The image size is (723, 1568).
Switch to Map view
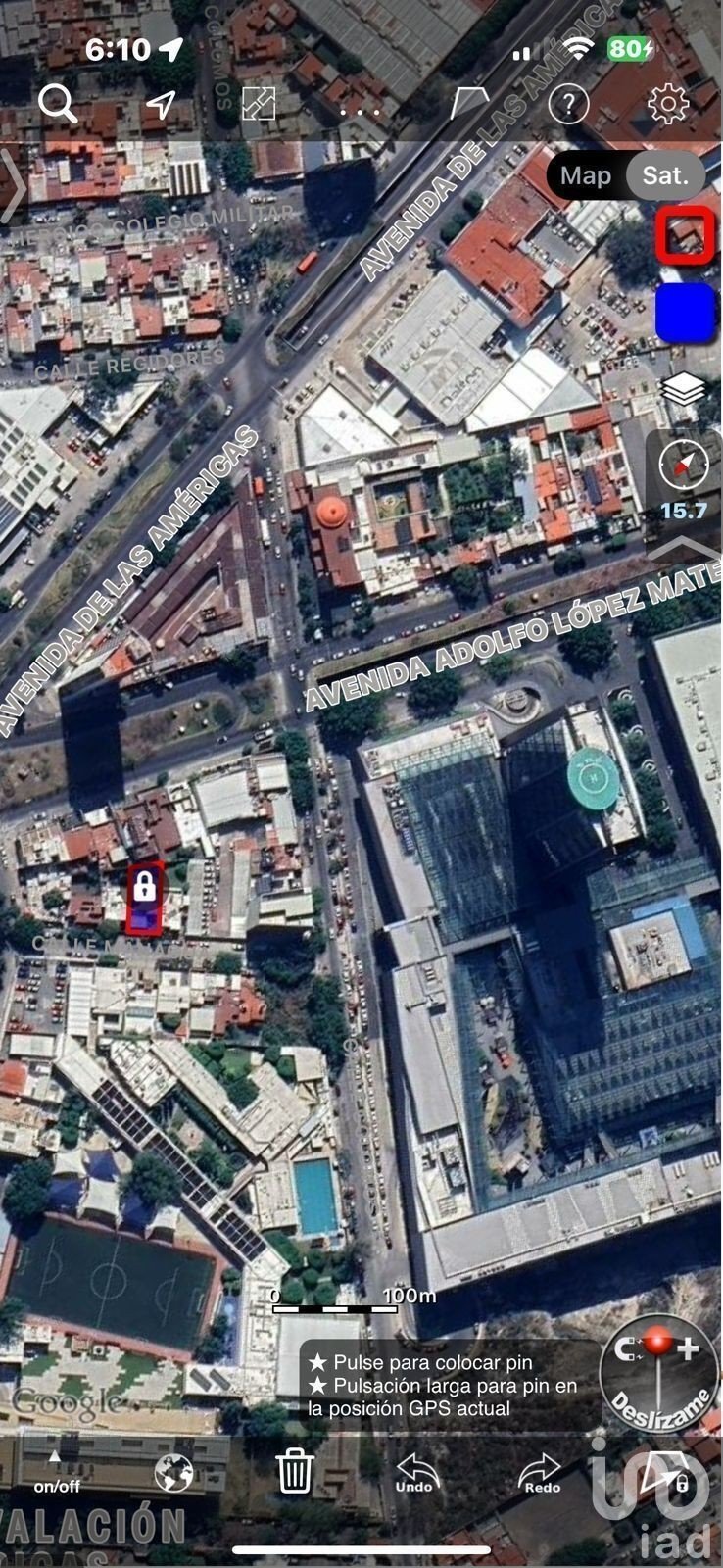click(586, 175)
